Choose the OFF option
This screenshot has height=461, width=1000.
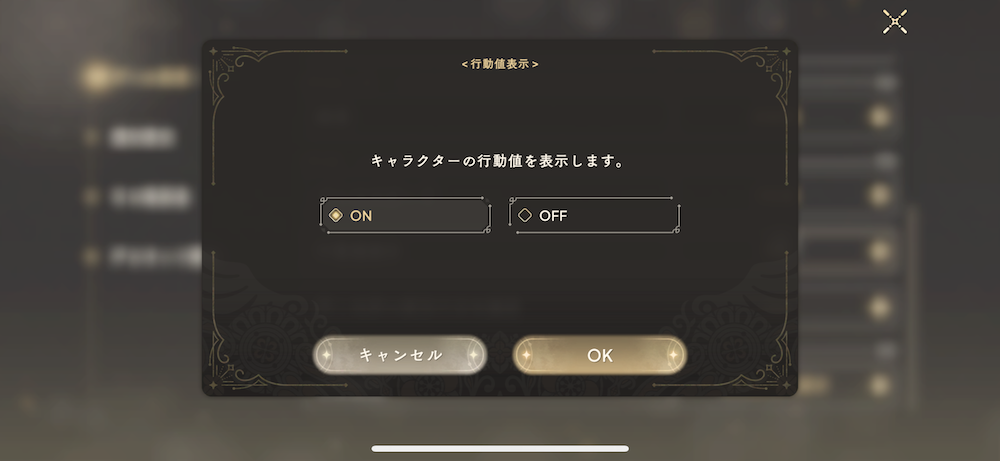tap(594, 215)
